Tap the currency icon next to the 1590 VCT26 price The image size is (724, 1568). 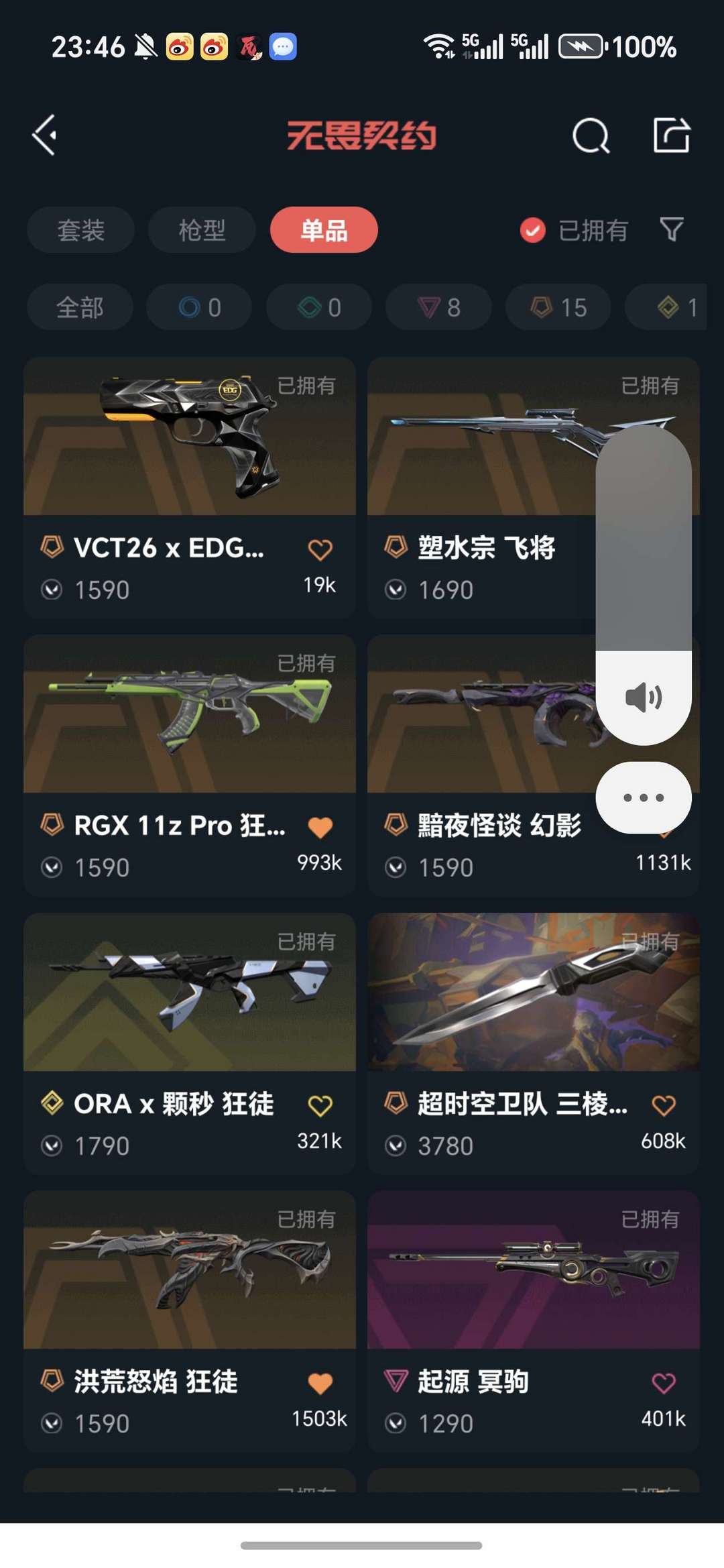pyautogui.click(x=52, y=589)
